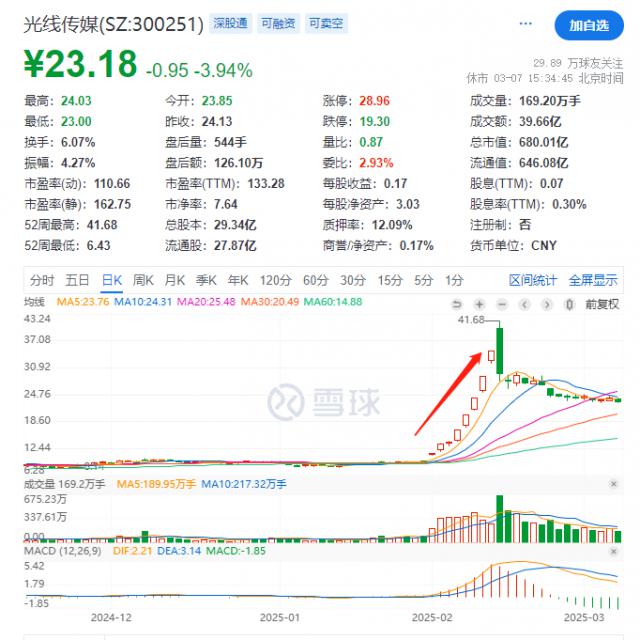Screen dimensions: 640x640
Task: Open 区间统计 range statistics
Action: (x=532, y=280)
